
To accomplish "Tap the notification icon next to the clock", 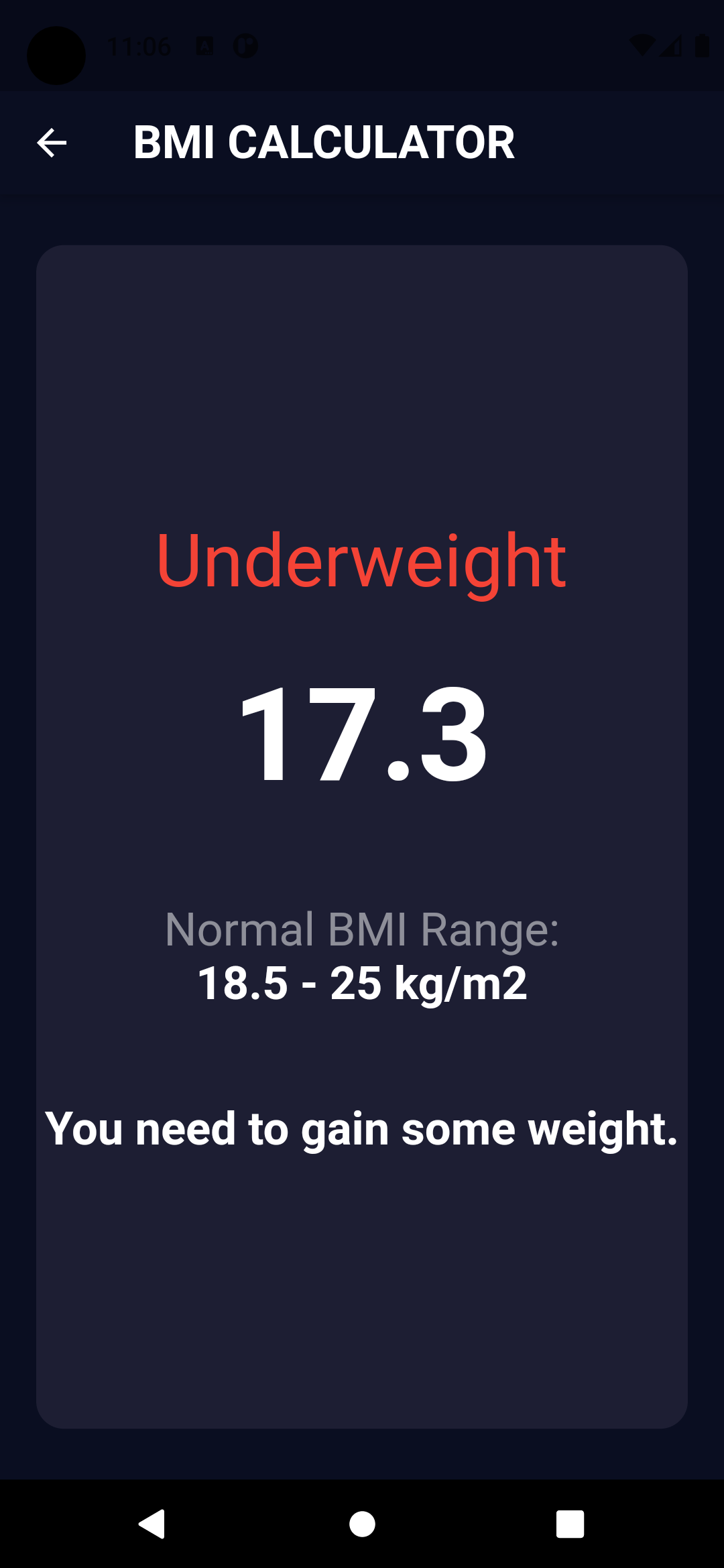I will click(204, 46).
